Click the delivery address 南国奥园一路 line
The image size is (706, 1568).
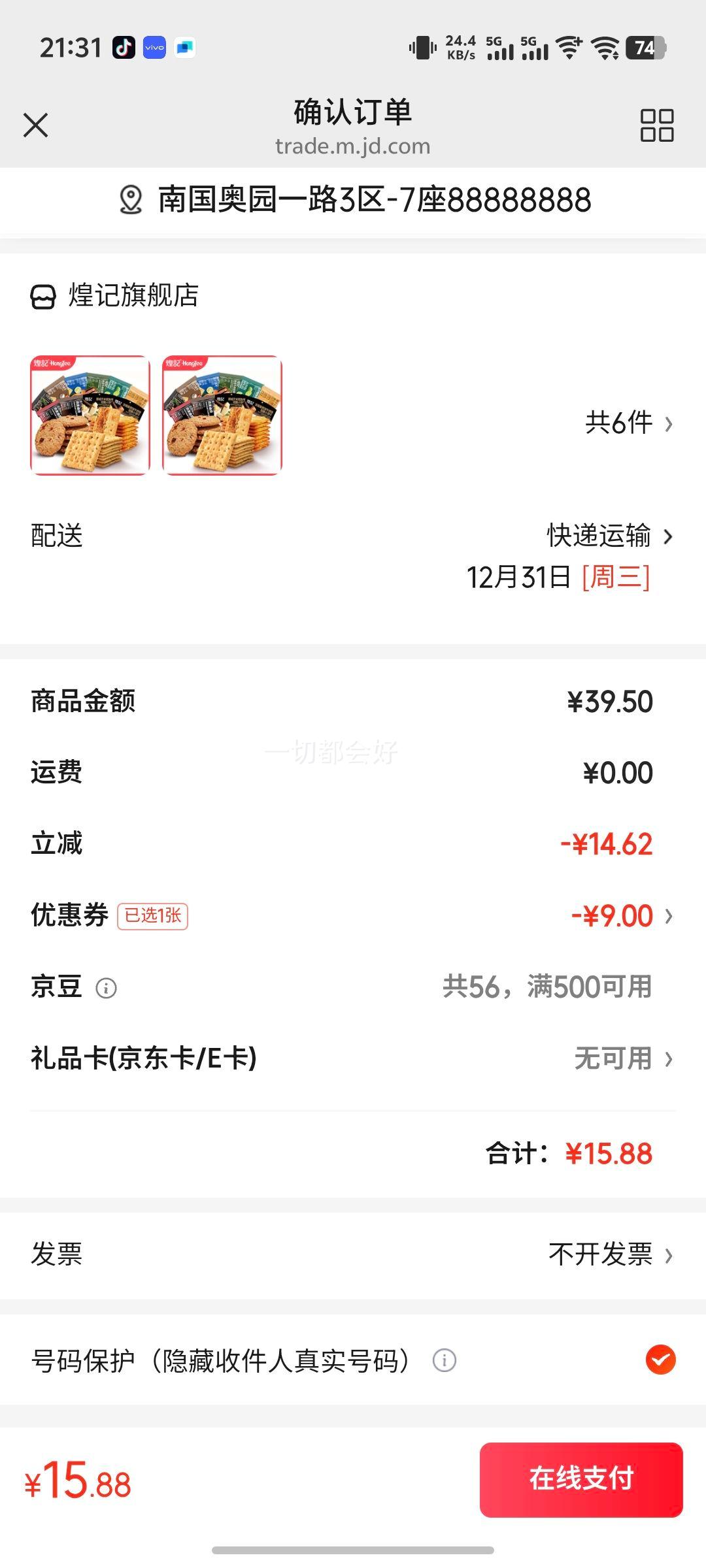pos(373,201)
